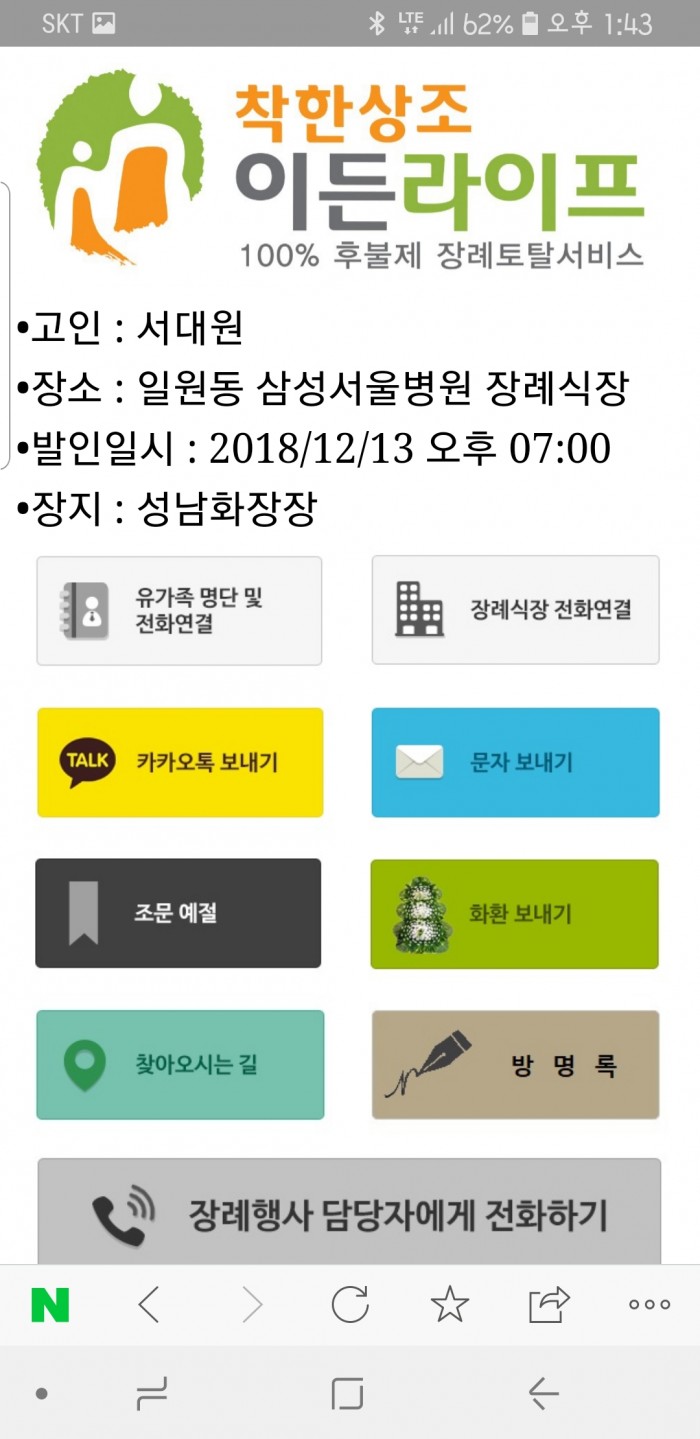Screen dimensions: 700x1439
Task: Tap the system recent apps button
Action: click(x=151, y=1393)
